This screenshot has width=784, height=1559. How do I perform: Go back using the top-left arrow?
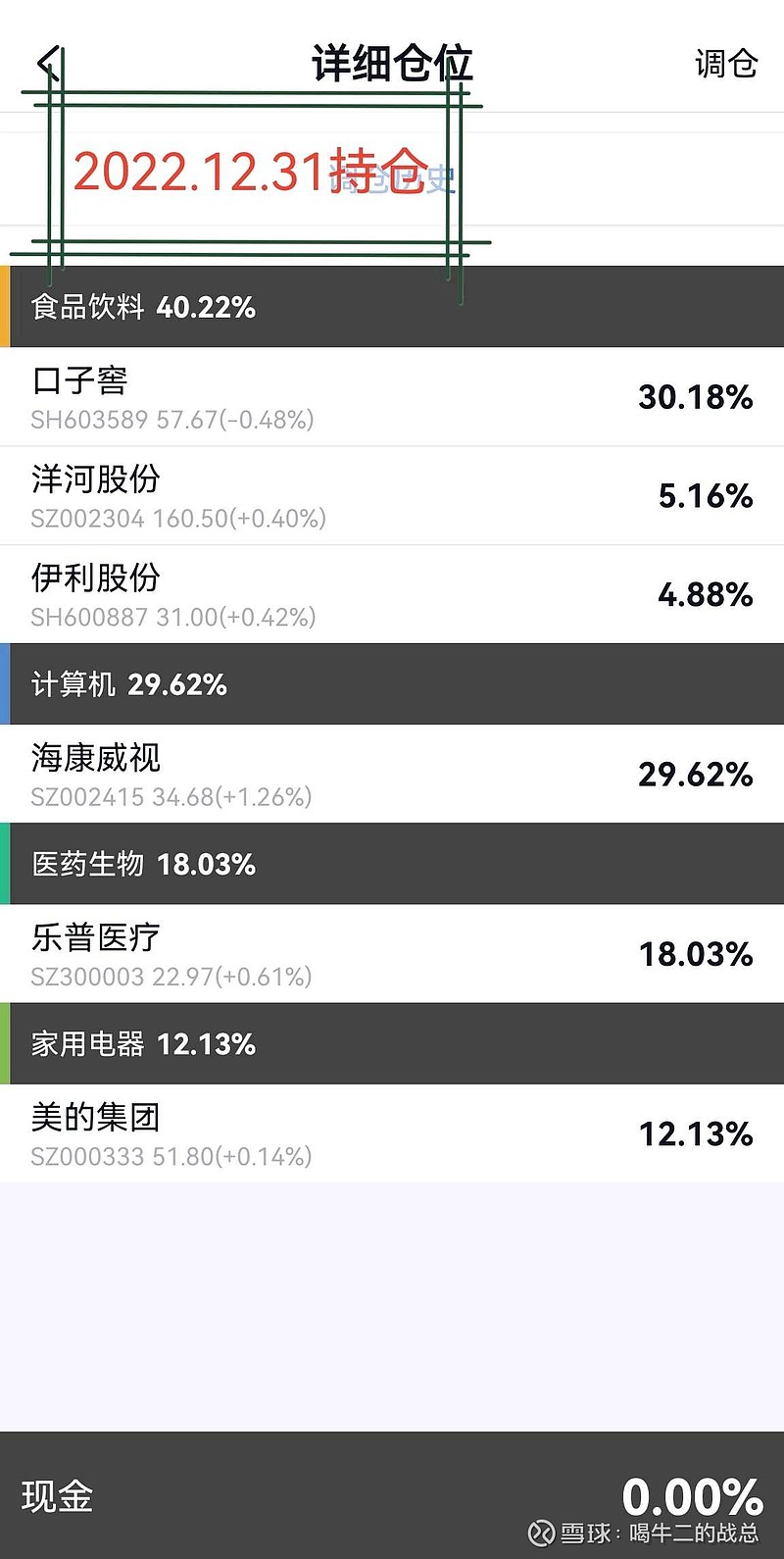[x=49, y=64]
